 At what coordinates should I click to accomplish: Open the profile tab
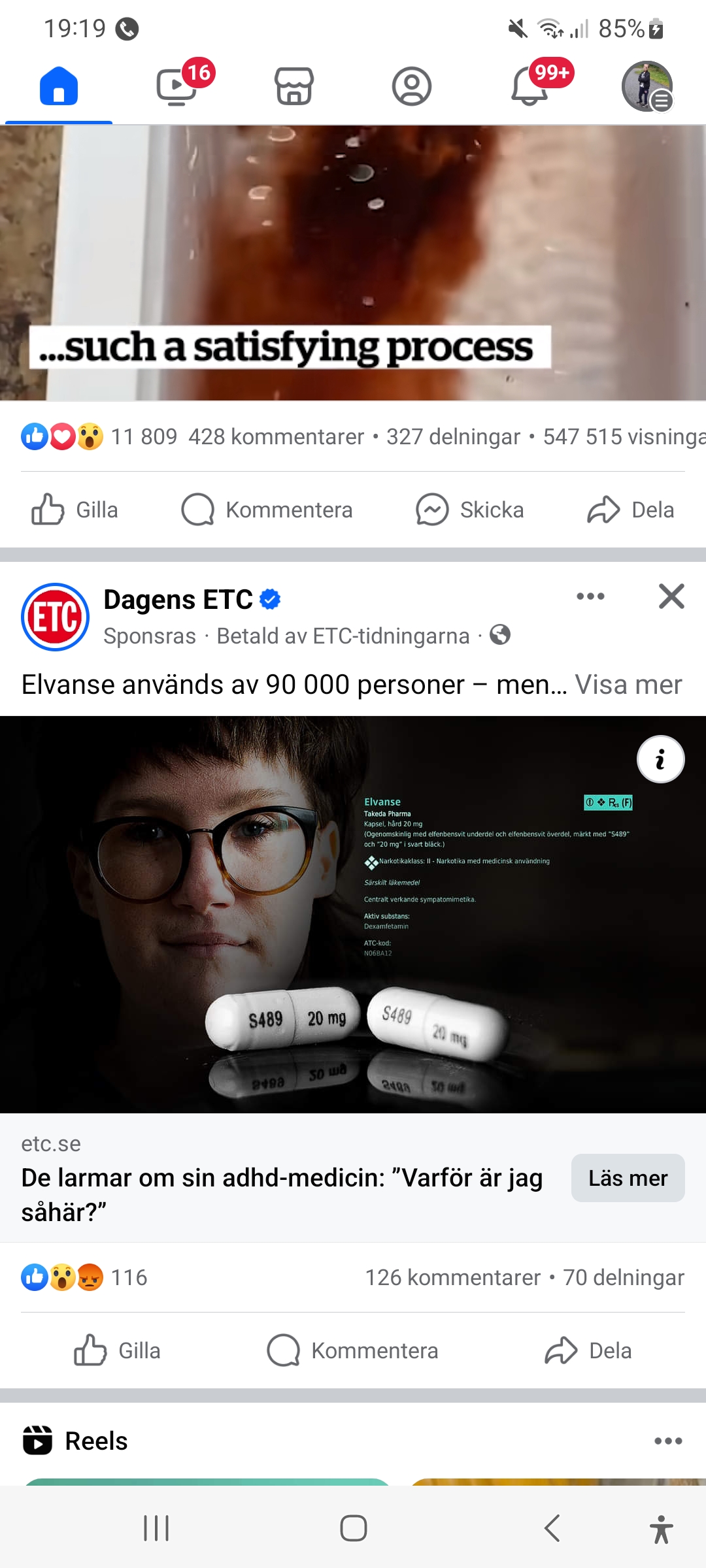(x=412, y=86)
